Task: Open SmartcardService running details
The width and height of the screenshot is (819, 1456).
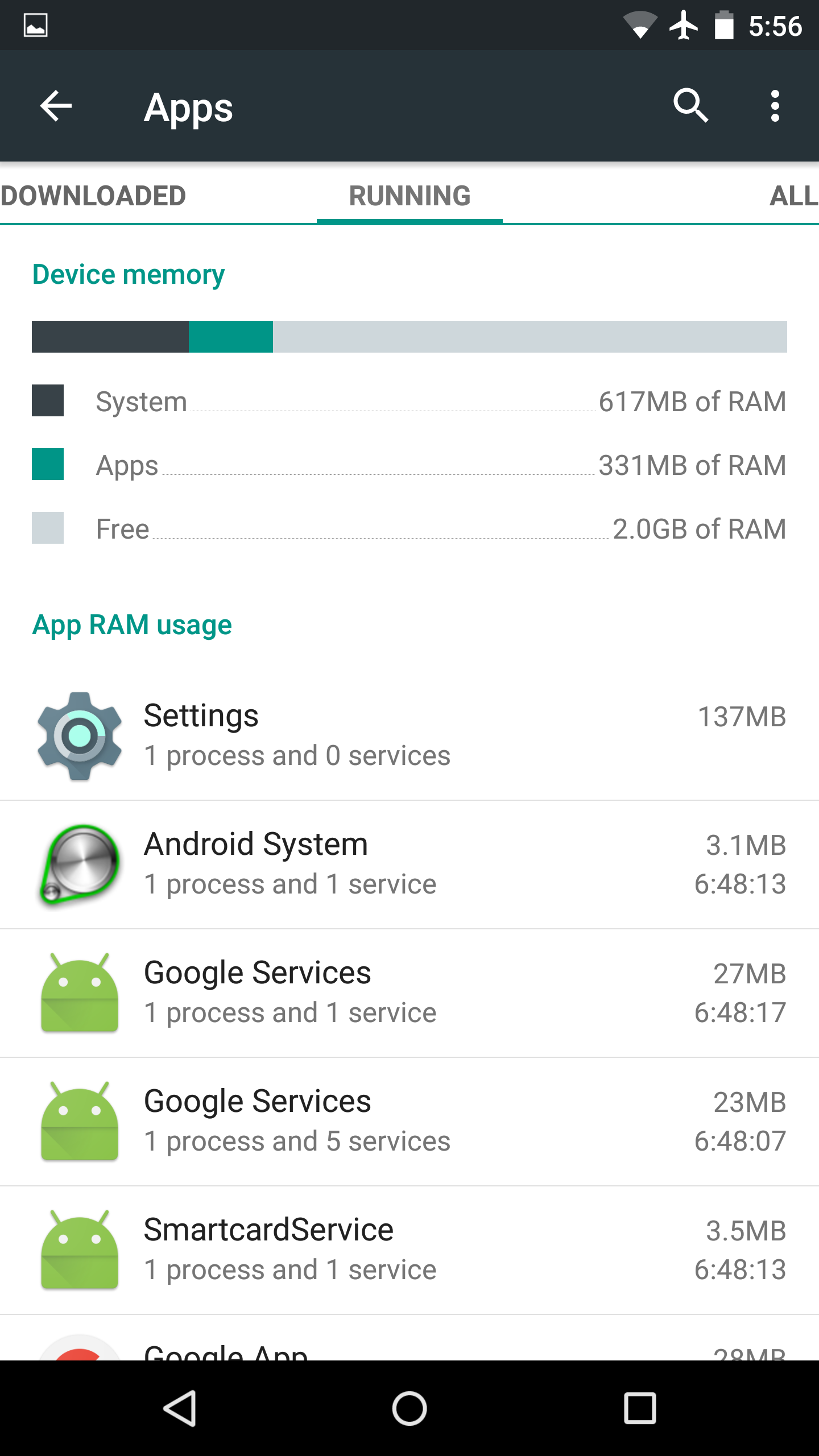Action: 409,1250
